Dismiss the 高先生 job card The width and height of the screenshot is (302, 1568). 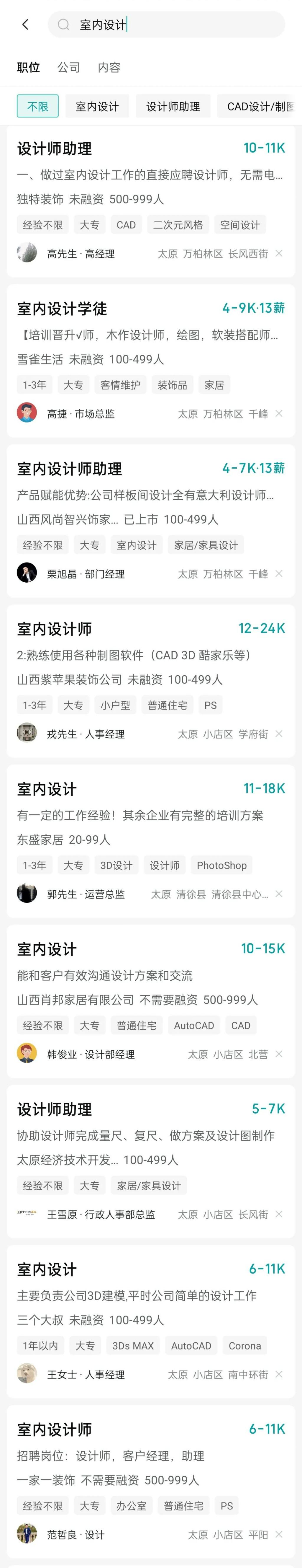[x=279, y=253]
